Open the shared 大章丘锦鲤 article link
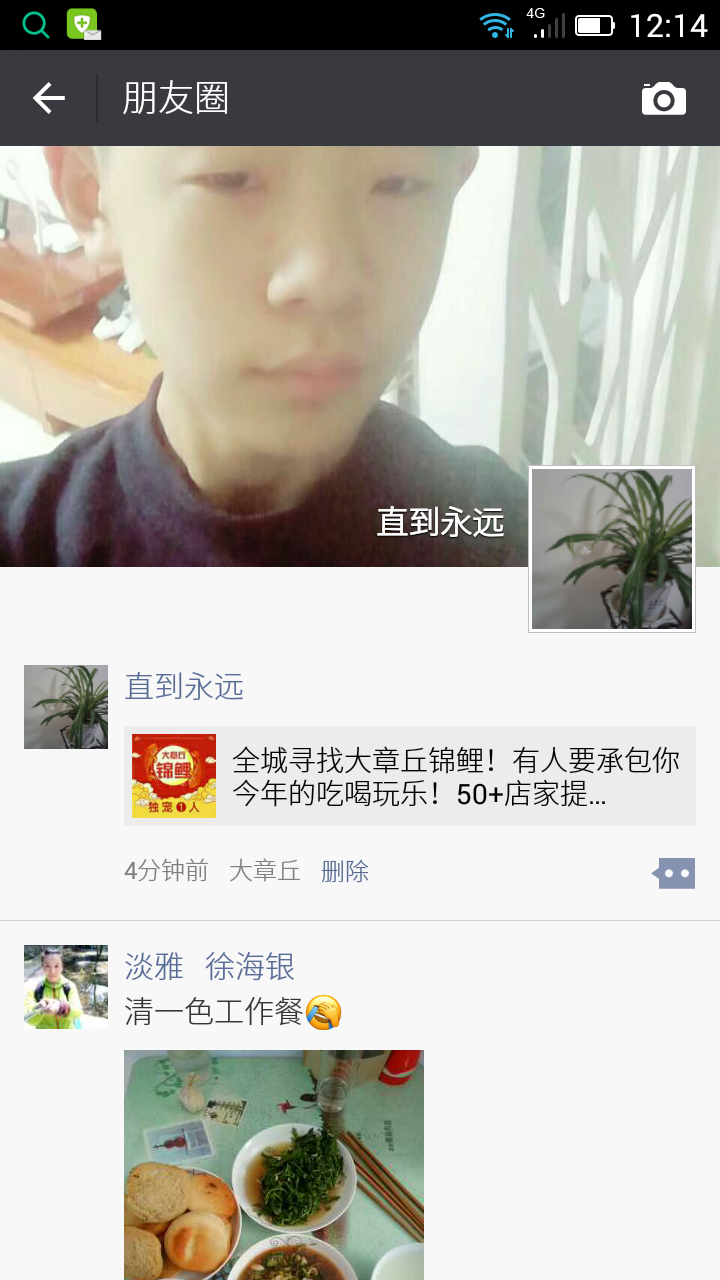720x1280 pixels. click(x=410, y=776)
